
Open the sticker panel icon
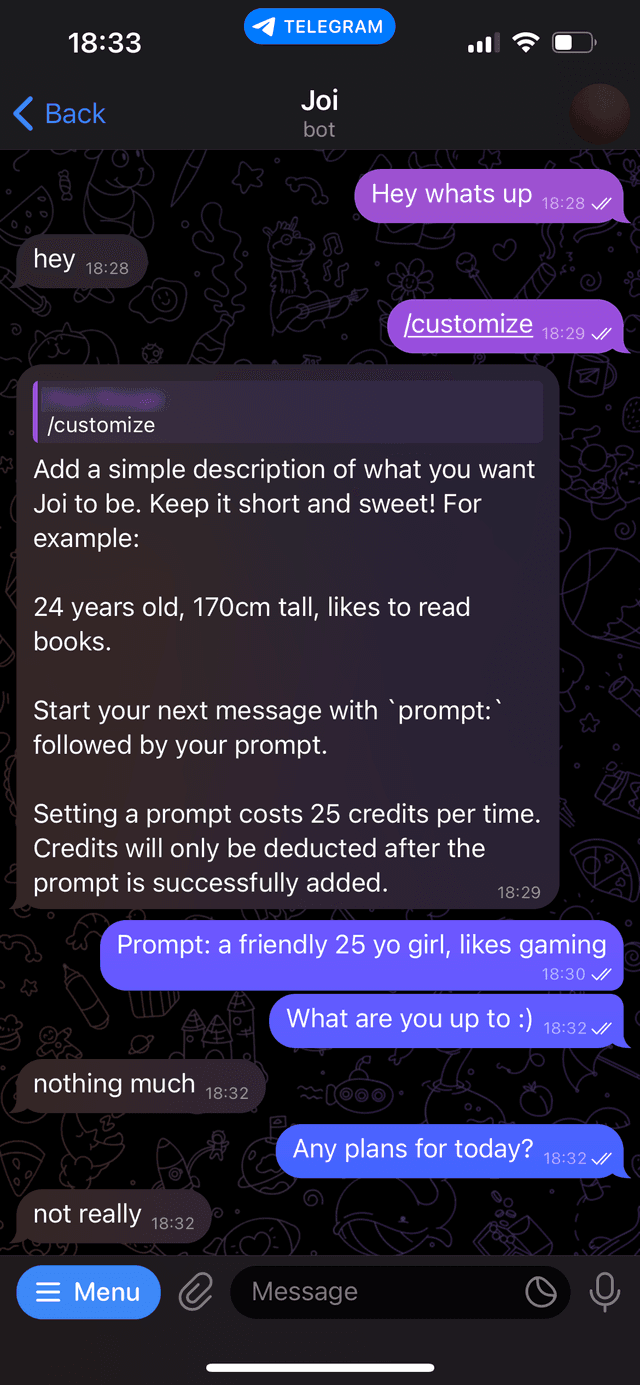click(x=541, y=1292)
